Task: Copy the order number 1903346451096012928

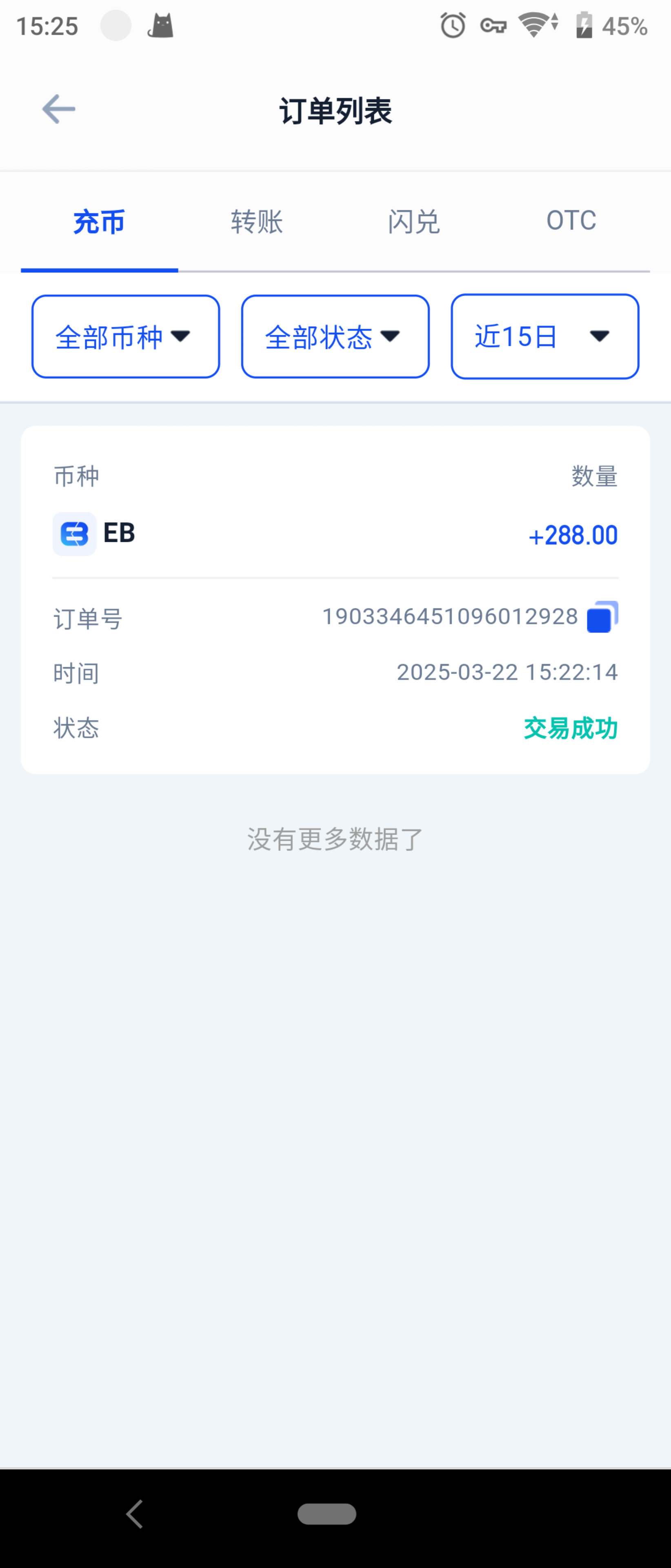Action: [x=602, y=617]
